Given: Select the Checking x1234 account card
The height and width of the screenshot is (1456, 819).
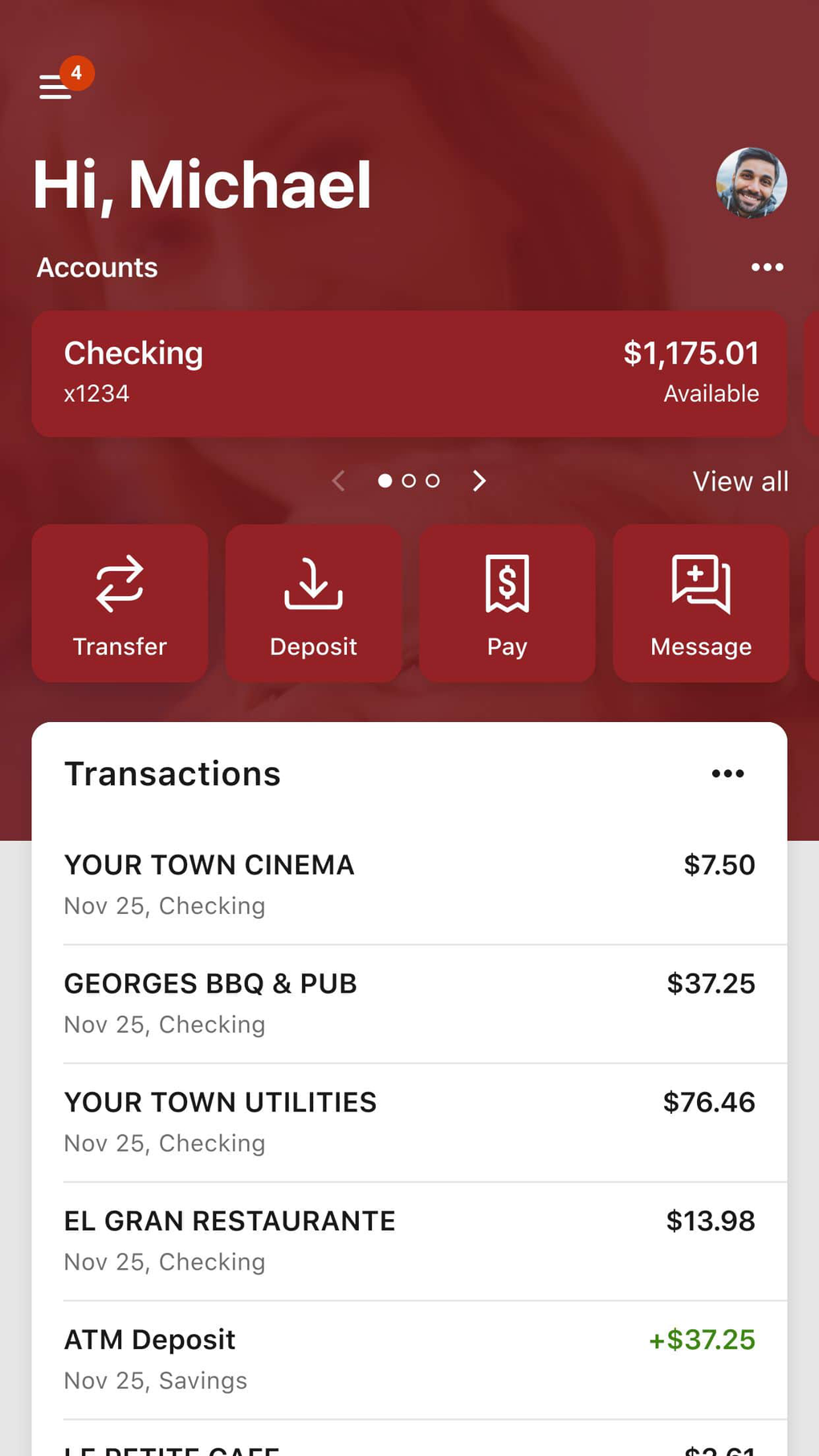Looking at the screenshot, I should pyautogui.click(x=409, y=373).
